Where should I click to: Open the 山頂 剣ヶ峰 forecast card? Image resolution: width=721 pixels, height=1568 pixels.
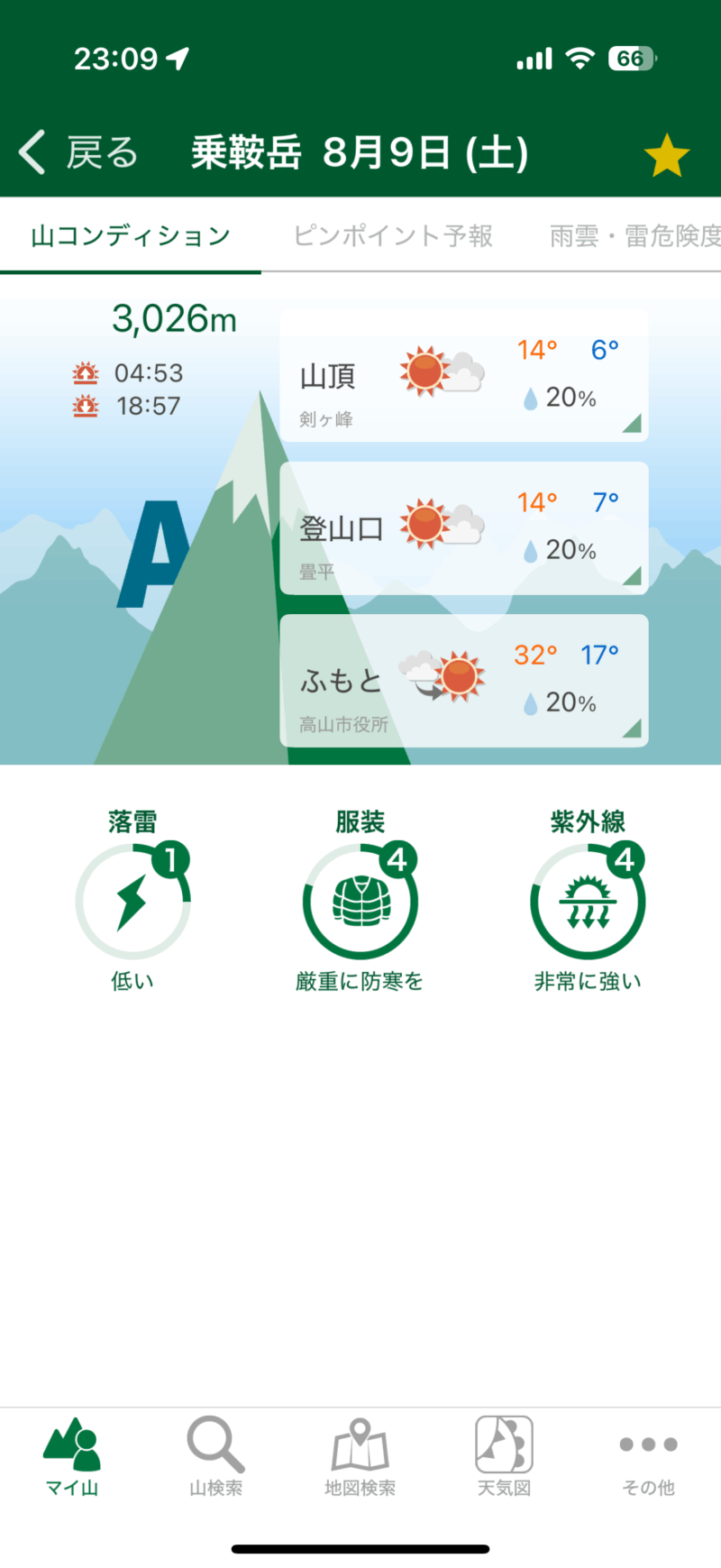[x=464, y=376]
